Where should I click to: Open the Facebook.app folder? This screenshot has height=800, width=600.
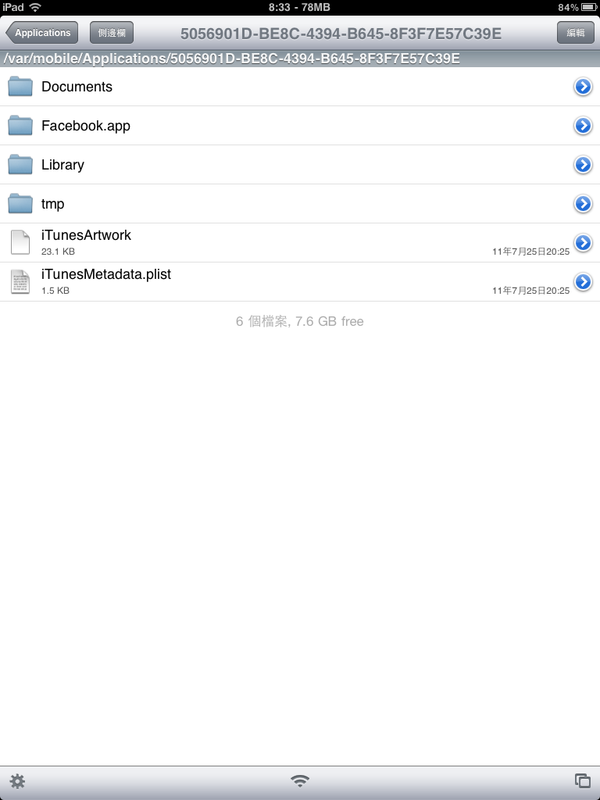click(86, 126)
